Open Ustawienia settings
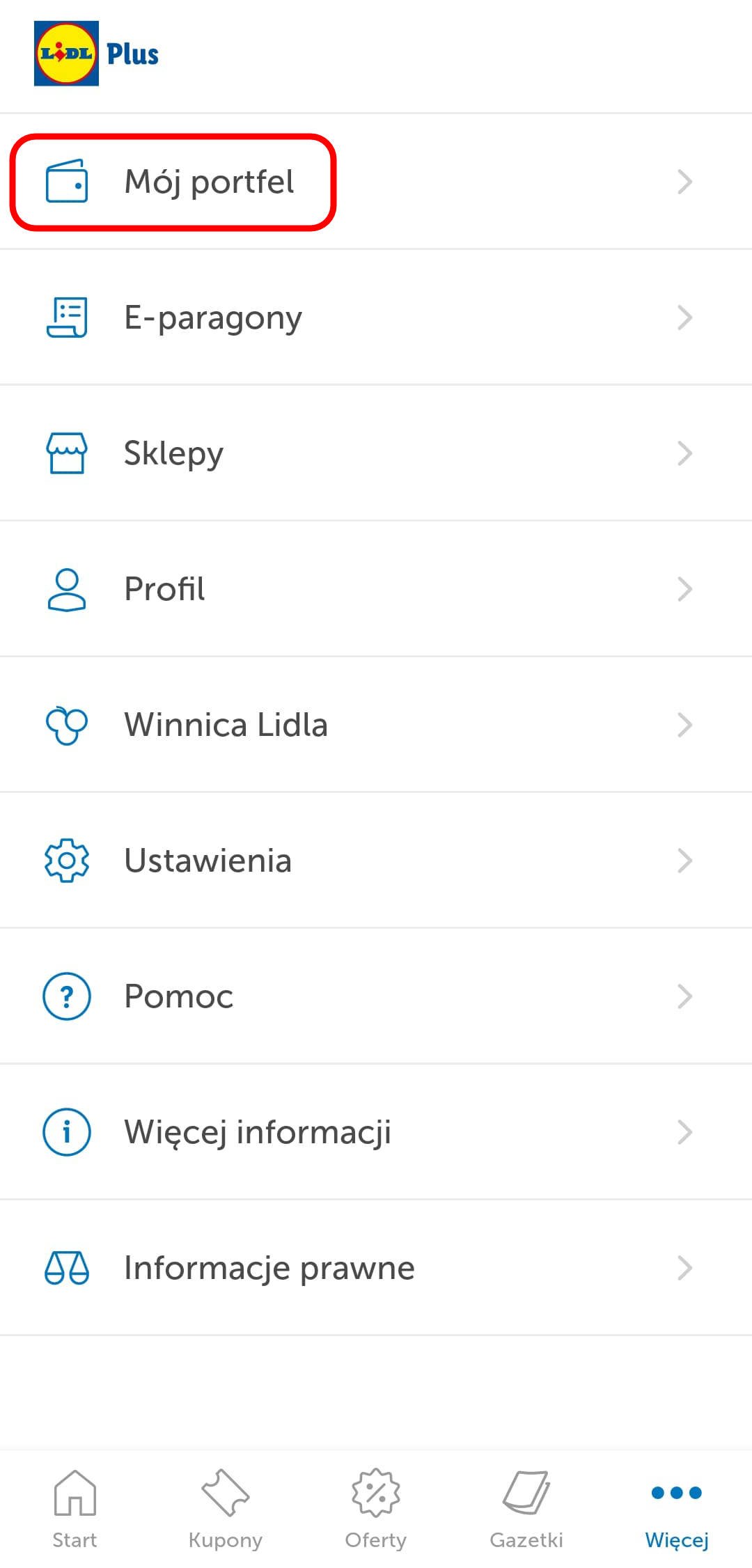This screenshot has width=752, height=1568. pyautogui.click(x=376, y=860)
